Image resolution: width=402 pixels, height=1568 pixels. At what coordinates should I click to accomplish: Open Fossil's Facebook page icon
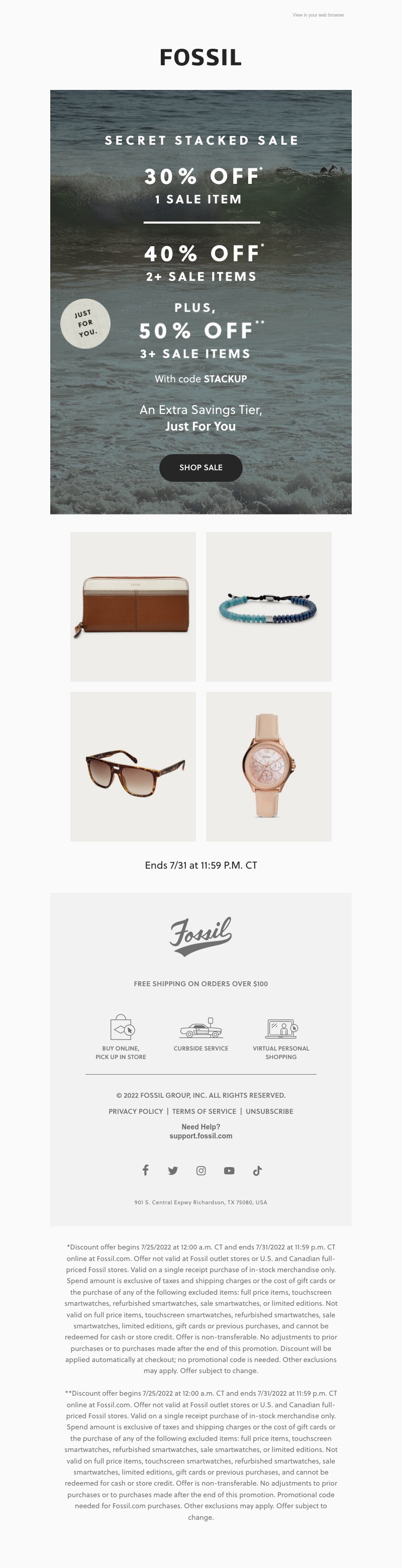tap(145, 1170)
